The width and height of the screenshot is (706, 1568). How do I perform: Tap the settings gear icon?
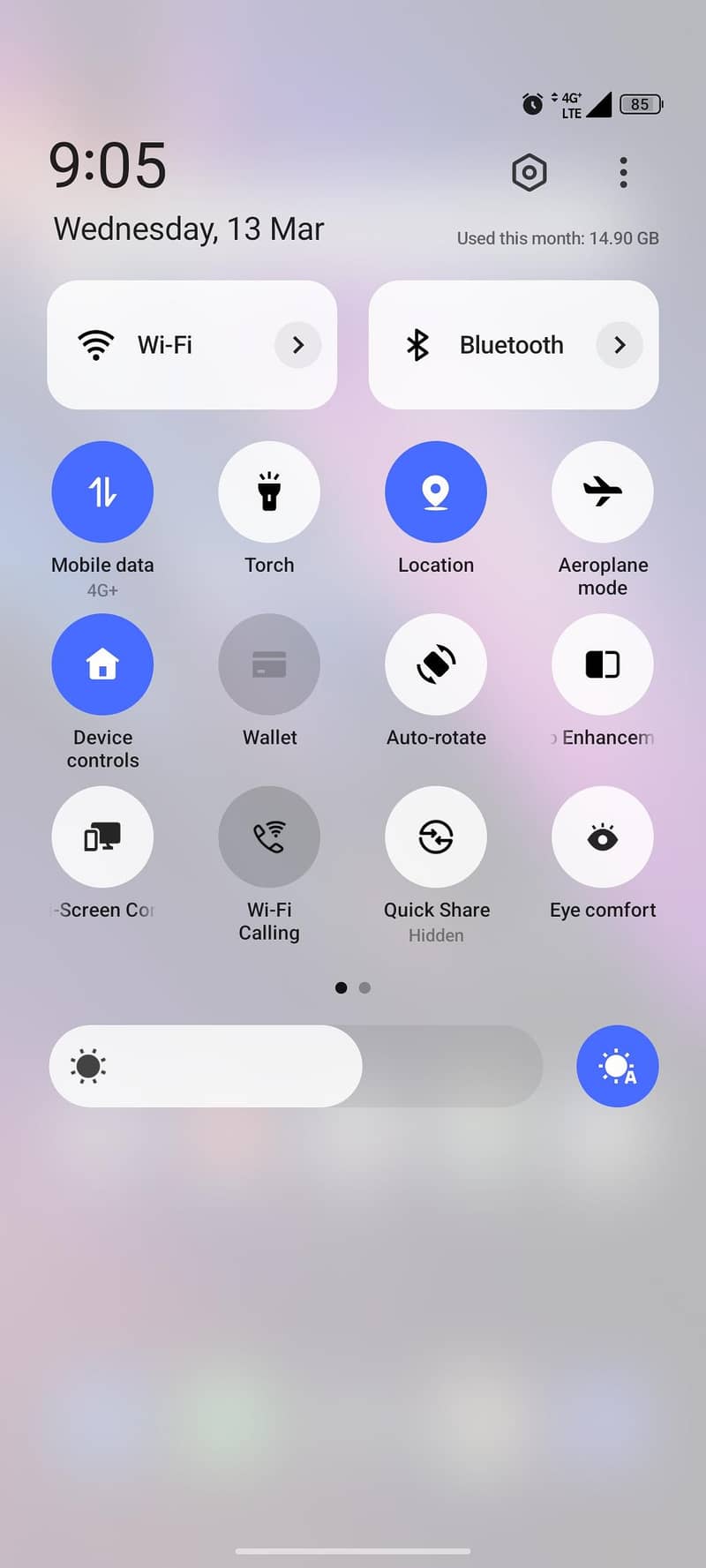[529, 173]
